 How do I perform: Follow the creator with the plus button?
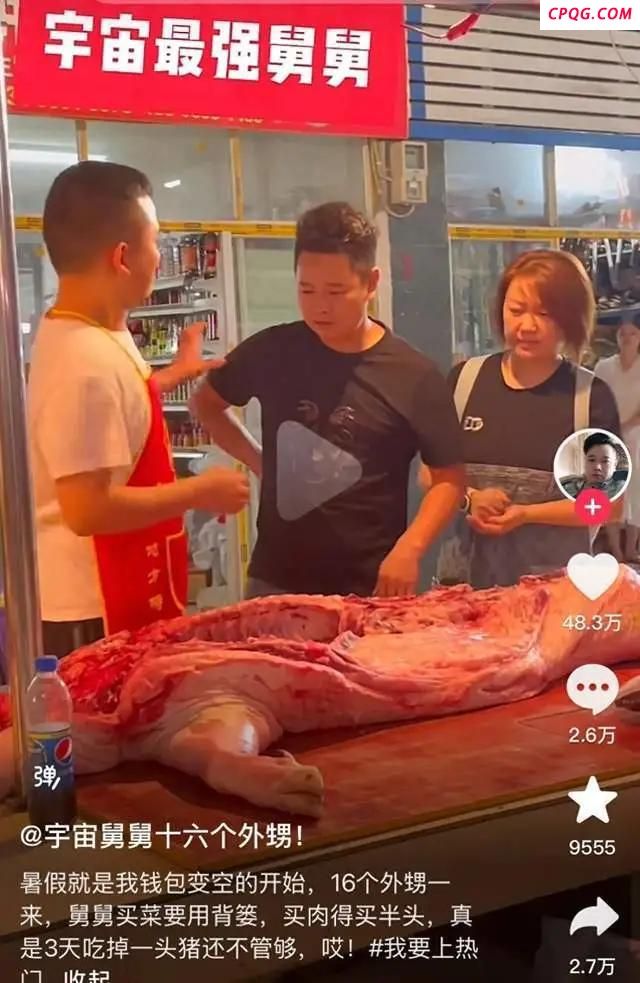(592, 507)
